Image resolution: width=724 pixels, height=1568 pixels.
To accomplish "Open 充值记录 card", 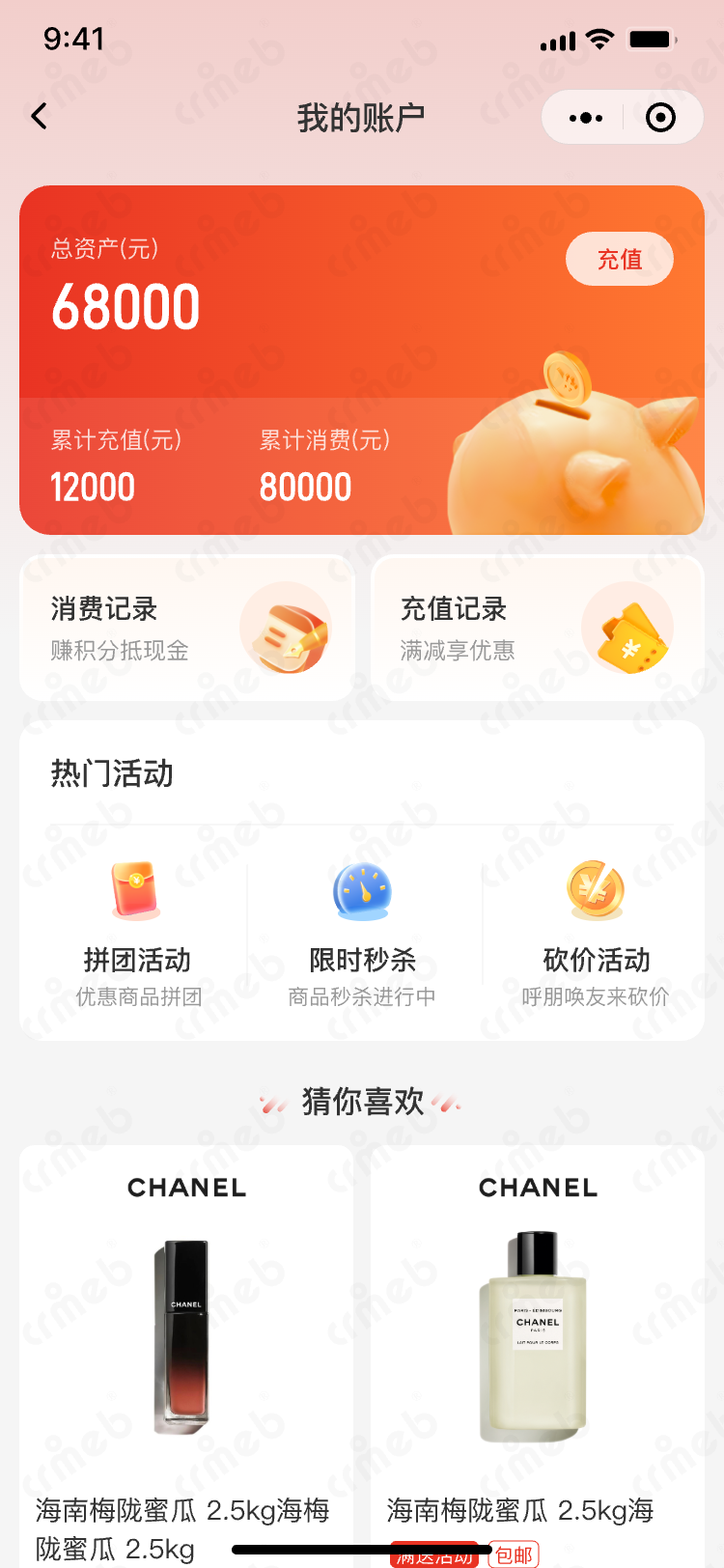I will coord(537,628).
